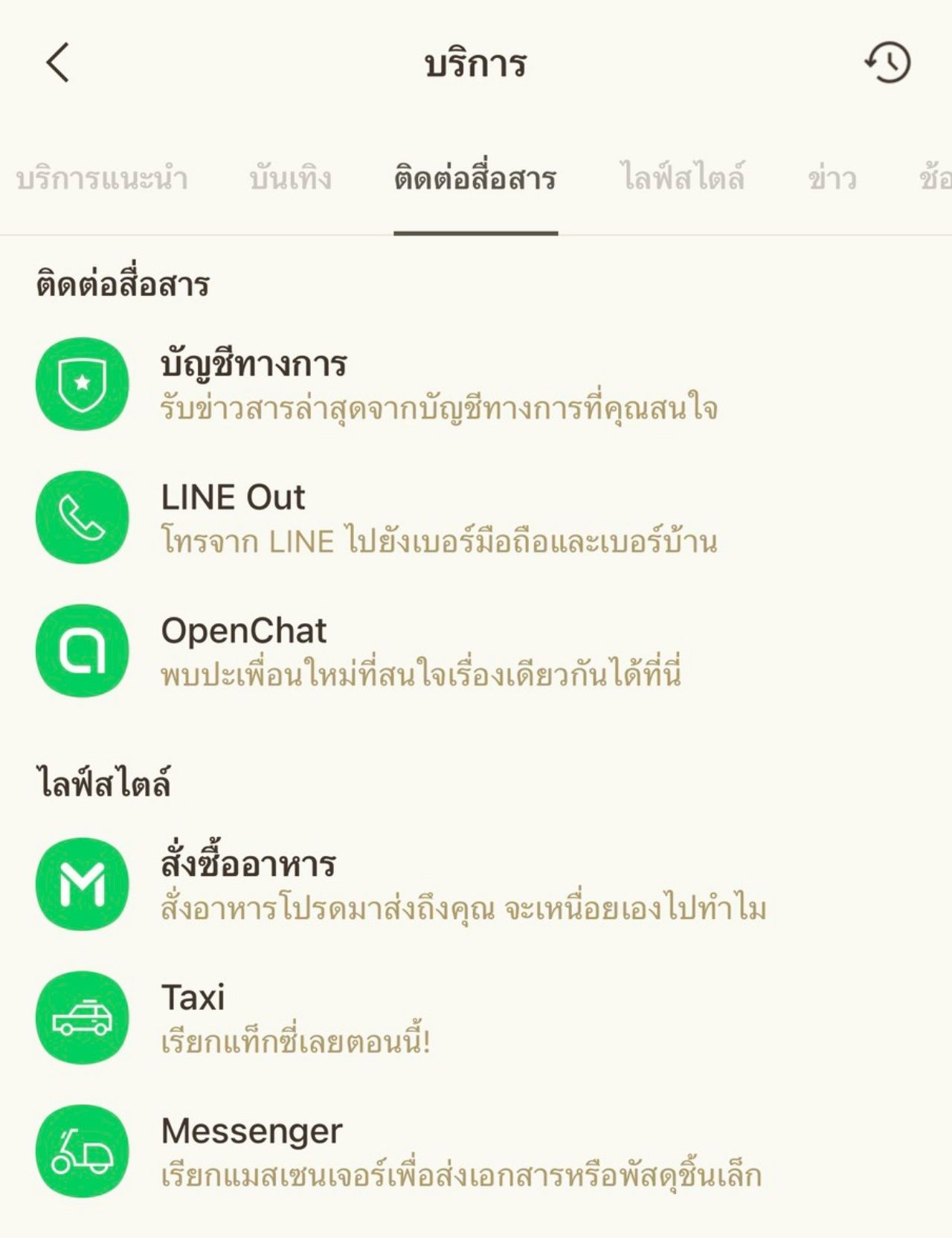
Task: Open LINE Out calling service
Action: click(233, 518)
